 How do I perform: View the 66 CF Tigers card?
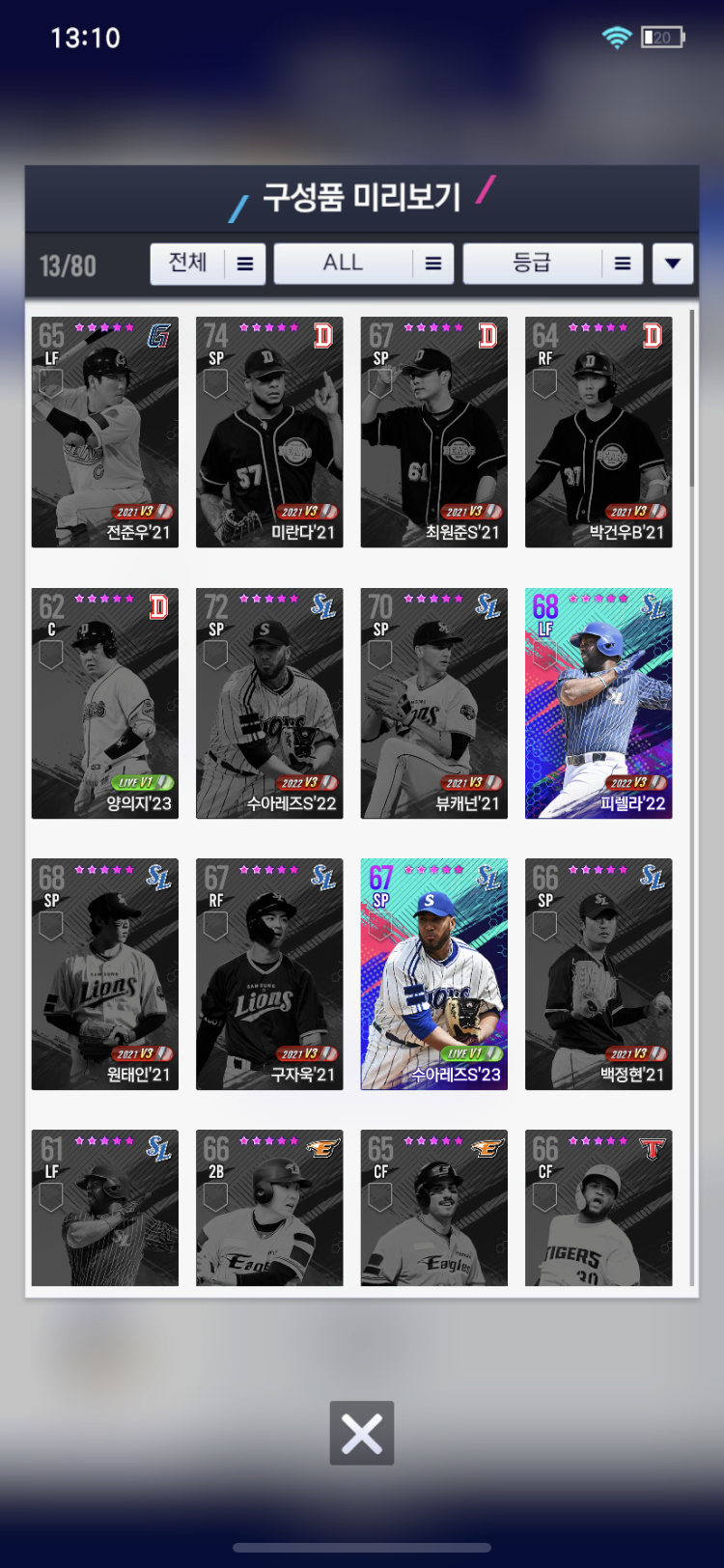pyautogui.click(x=599, y=1208)
